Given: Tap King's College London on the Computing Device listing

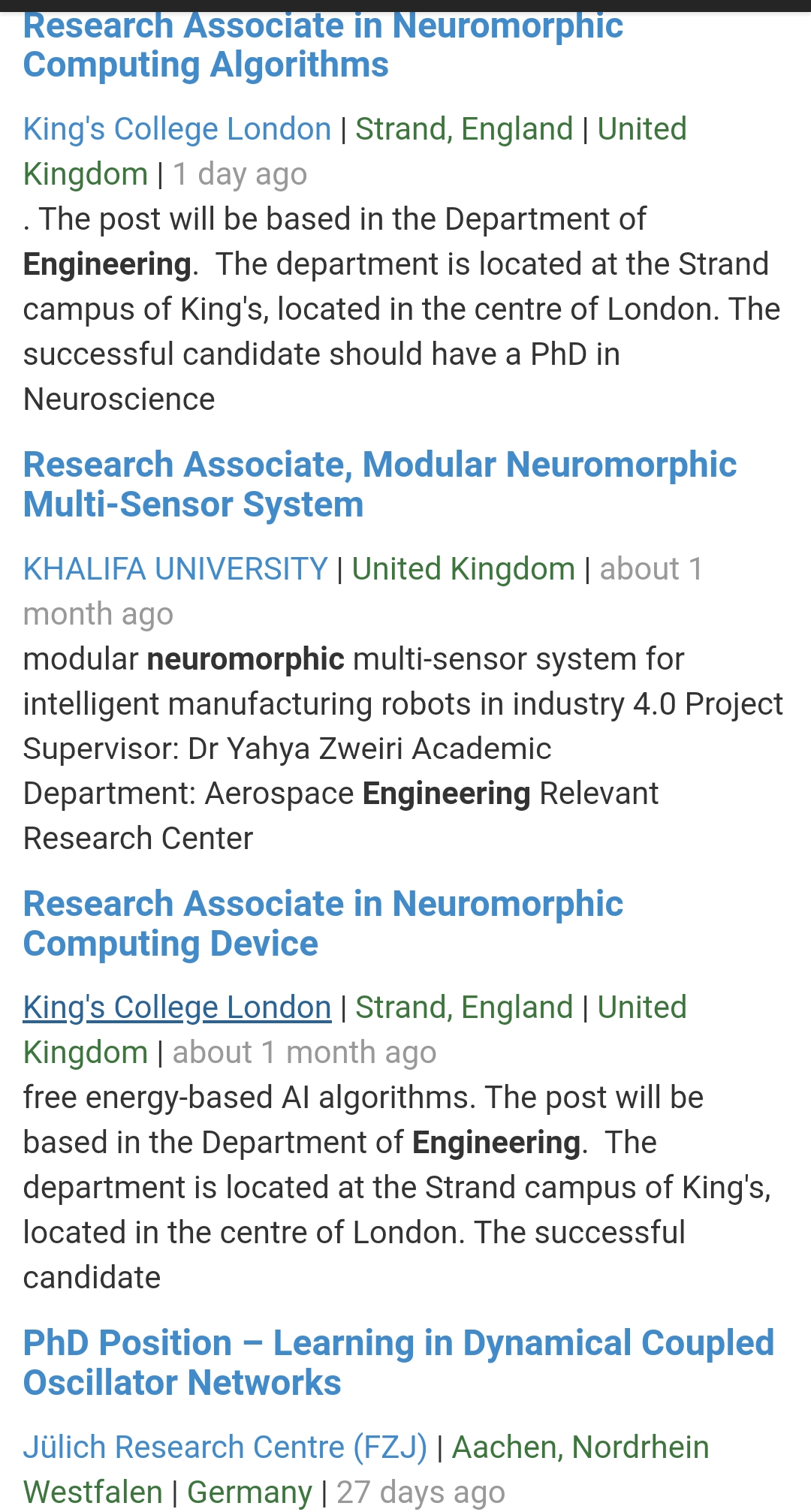Looking at the screenshot, I should tap(177, 1007).
